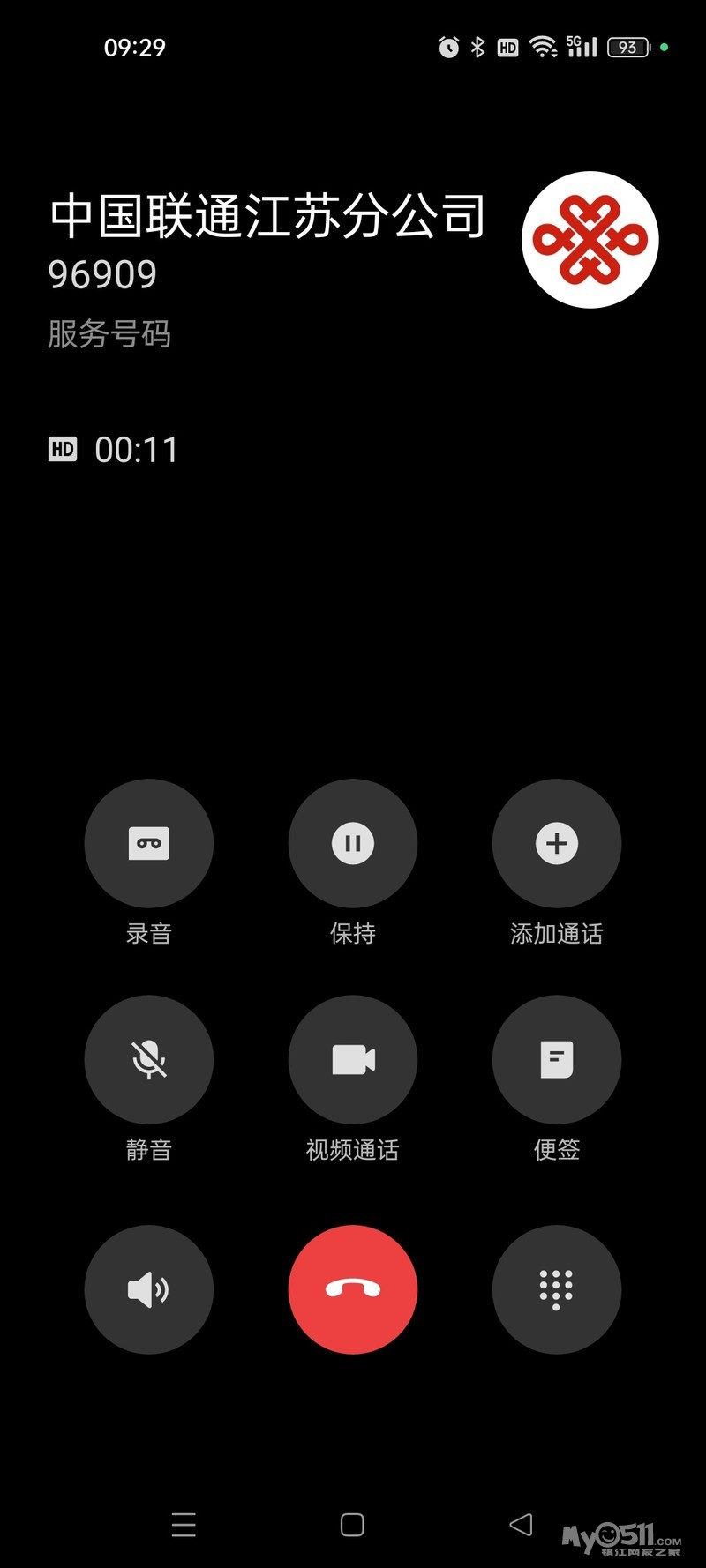Start recording the call
This screenshot has height=1568, width=706.
[x=148, y=843]
